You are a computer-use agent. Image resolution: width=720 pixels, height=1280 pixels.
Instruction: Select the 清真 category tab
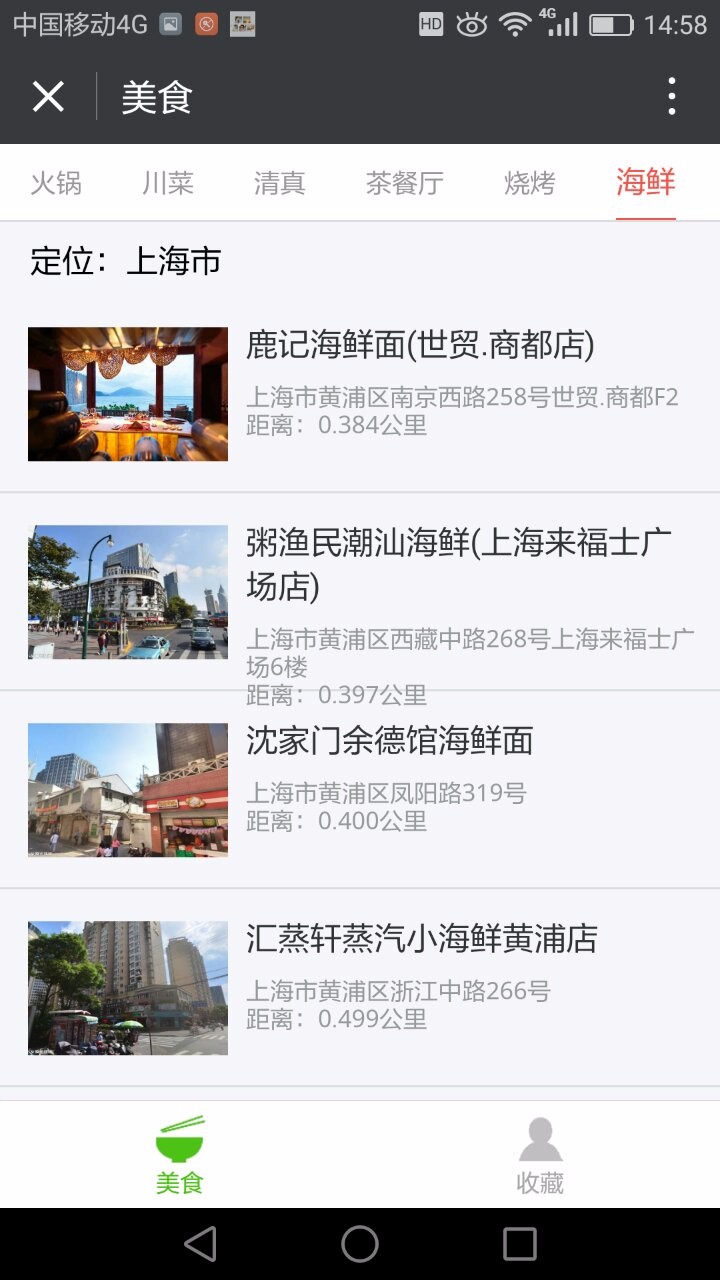tap(279, 183)
